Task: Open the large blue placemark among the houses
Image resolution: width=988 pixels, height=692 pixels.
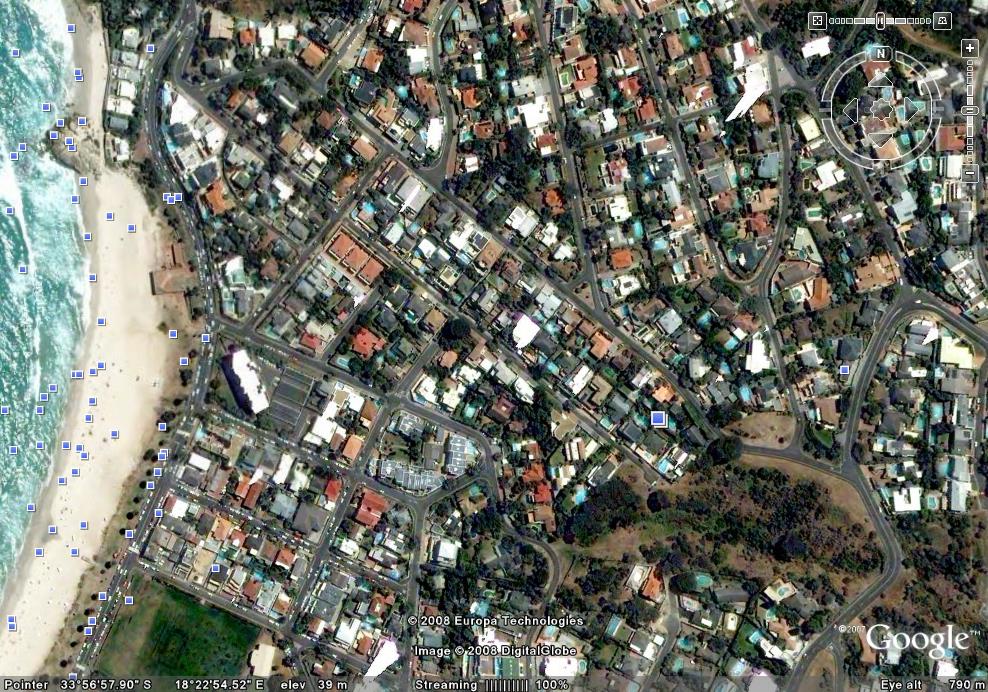Action: (x=658, y=418)
